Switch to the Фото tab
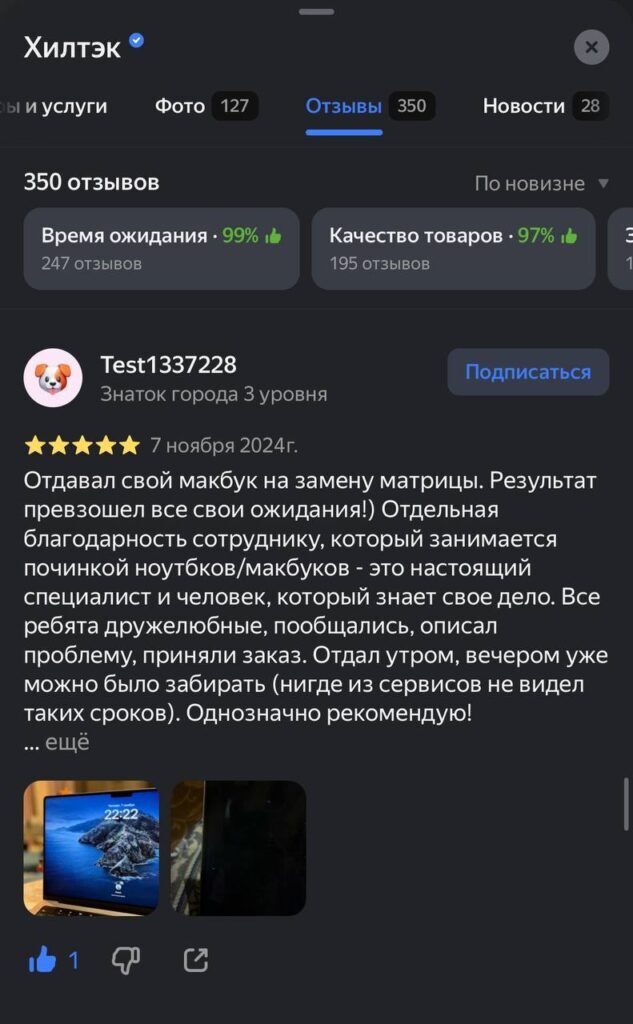Image resolution: width=633 pixels, height=1024 pixels. click(206, 106)
